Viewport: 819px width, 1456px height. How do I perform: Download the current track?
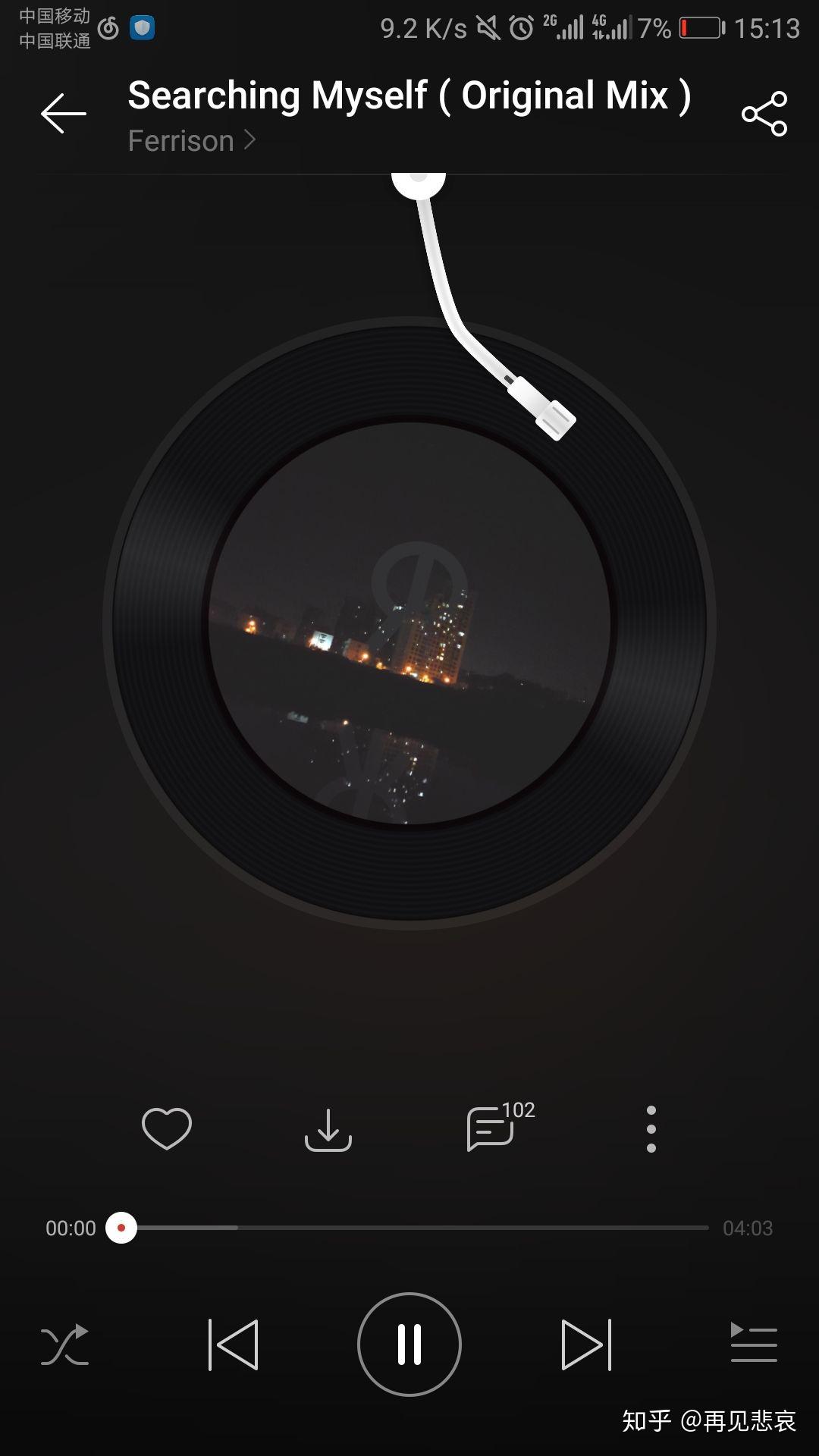click(x=328, y=1130)
